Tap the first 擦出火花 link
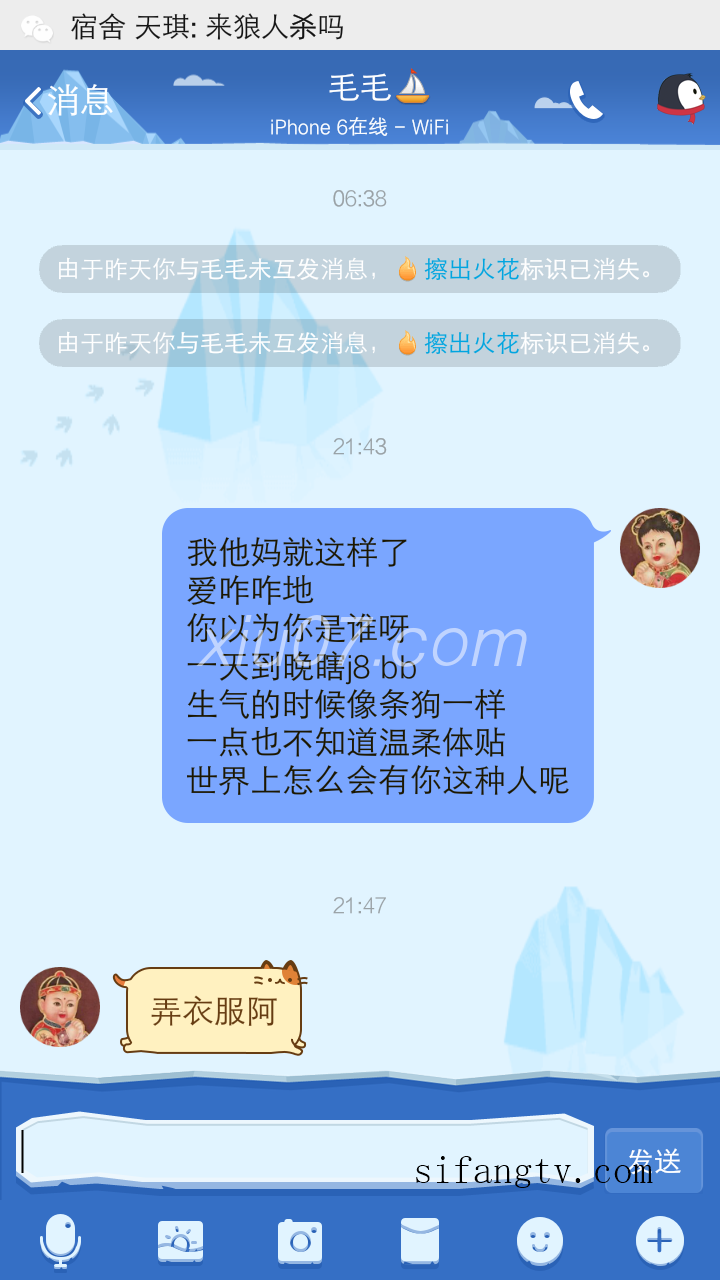 (471, 269)
